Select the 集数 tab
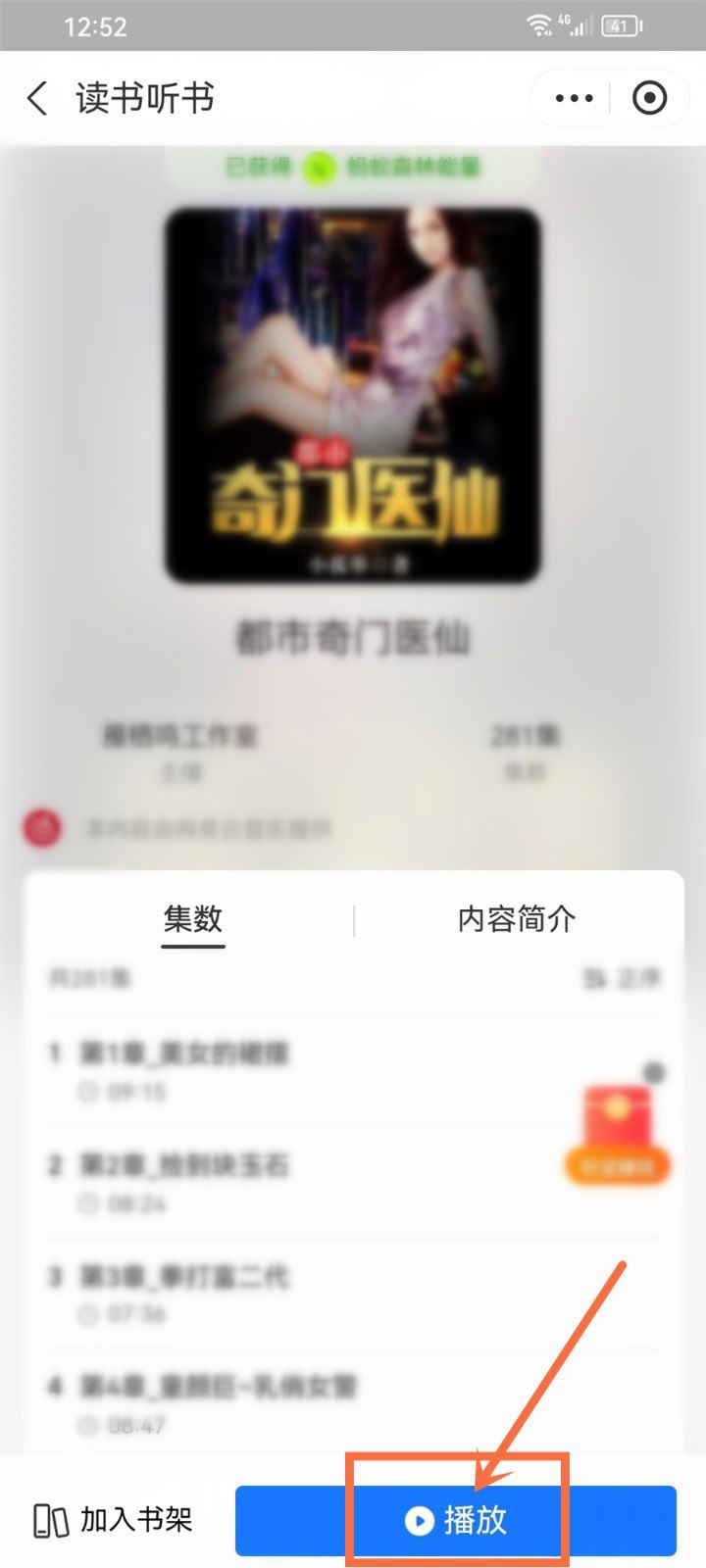The width and height of the screenshot is (706, 1568). point(193,919)
